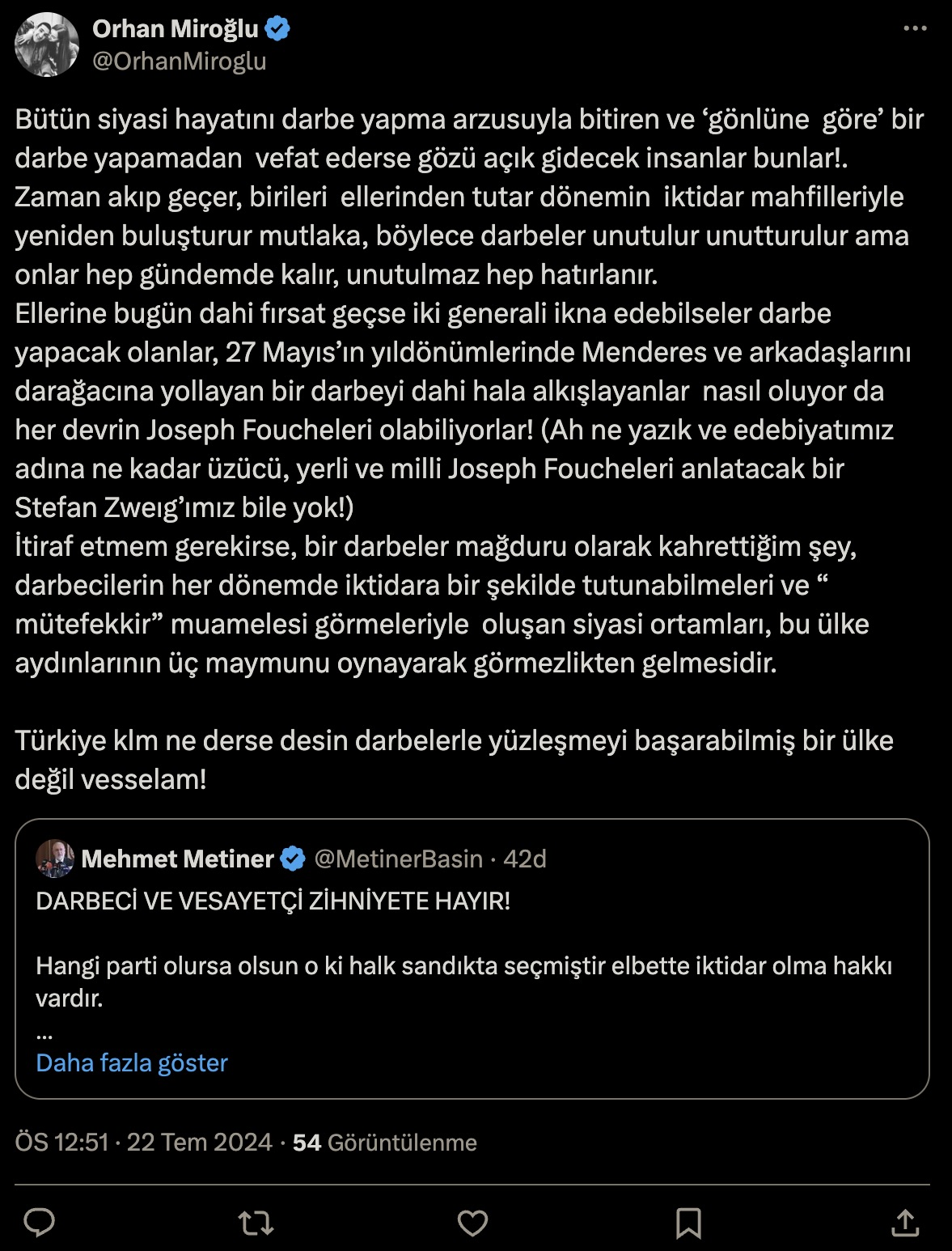Share the tweet via the share icon
The image size is (952, 1251).
point(905,1223)
